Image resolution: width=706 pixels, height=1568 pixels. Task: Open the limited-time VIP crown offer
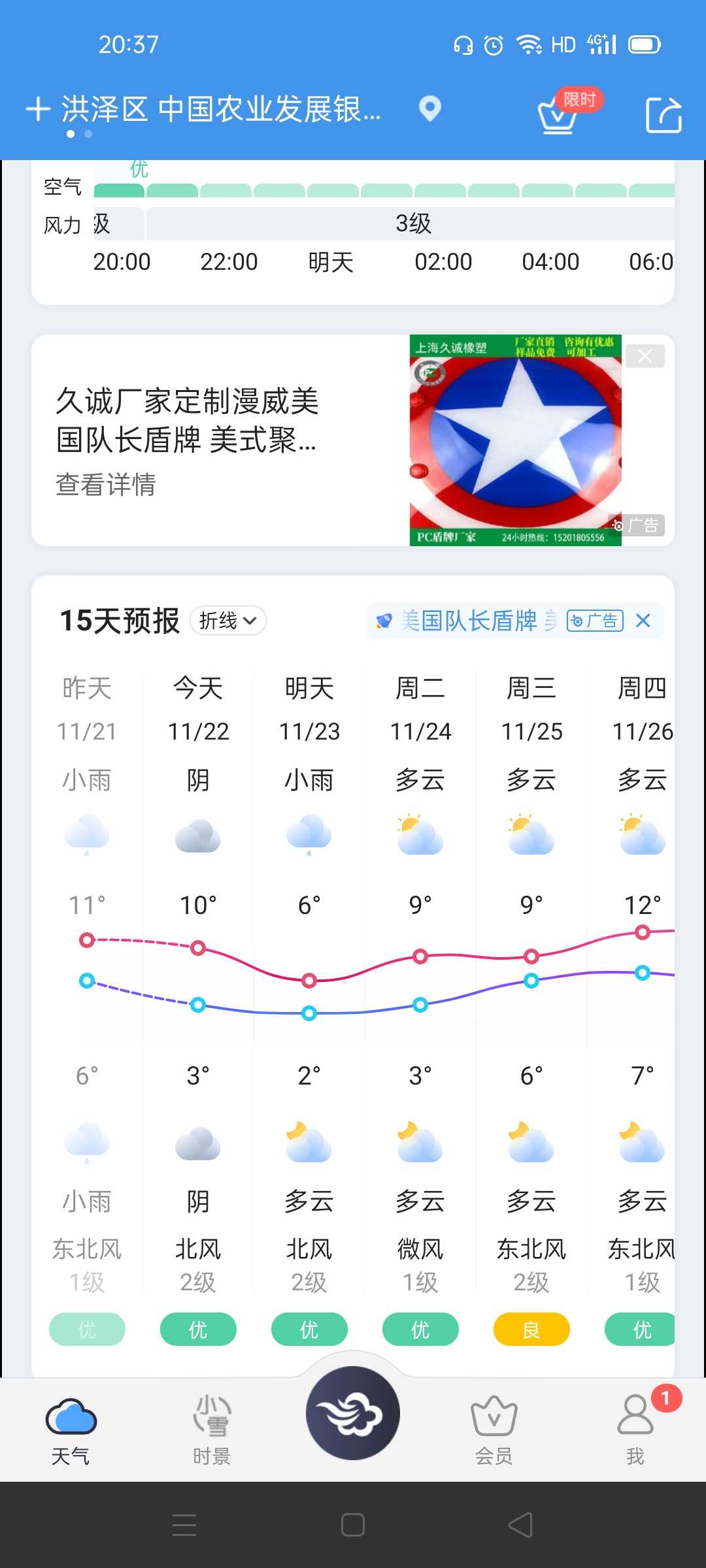pos(567,111)
